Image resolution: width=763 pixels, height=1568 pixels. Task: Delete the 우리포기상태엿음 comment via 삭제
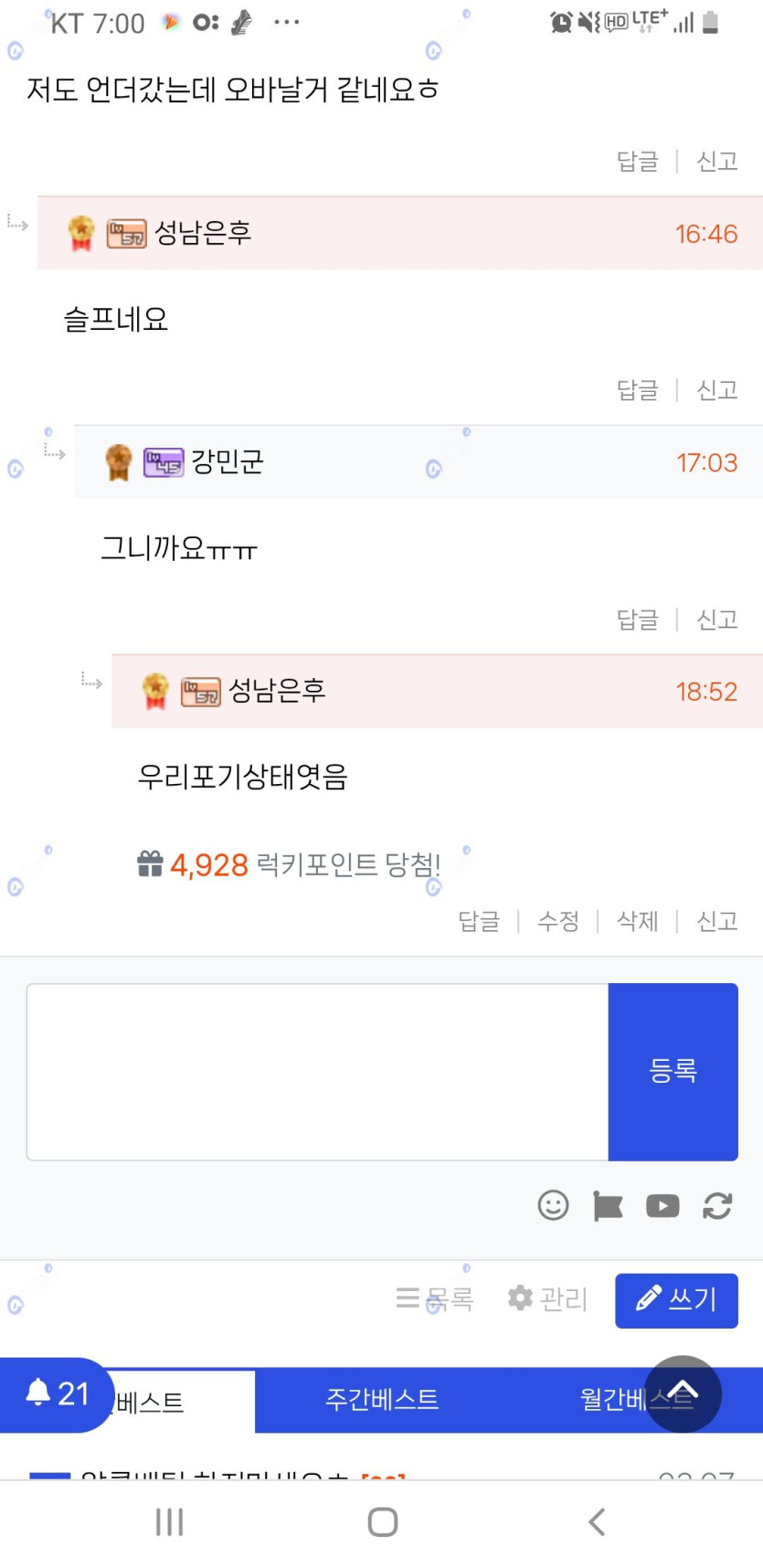[638, 921]
